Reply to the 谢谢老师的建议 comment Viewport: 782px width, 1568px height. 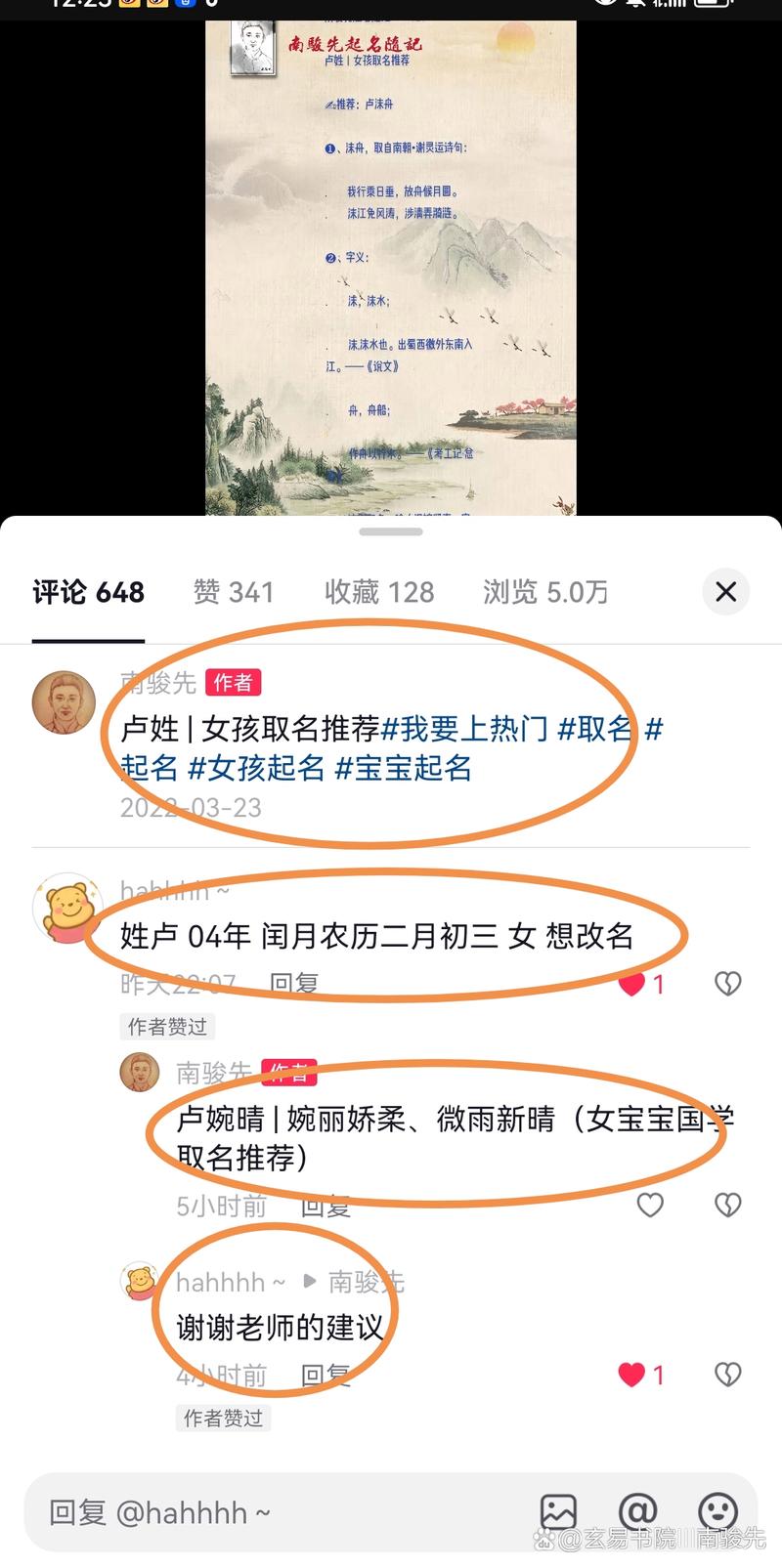[326, 1377]
